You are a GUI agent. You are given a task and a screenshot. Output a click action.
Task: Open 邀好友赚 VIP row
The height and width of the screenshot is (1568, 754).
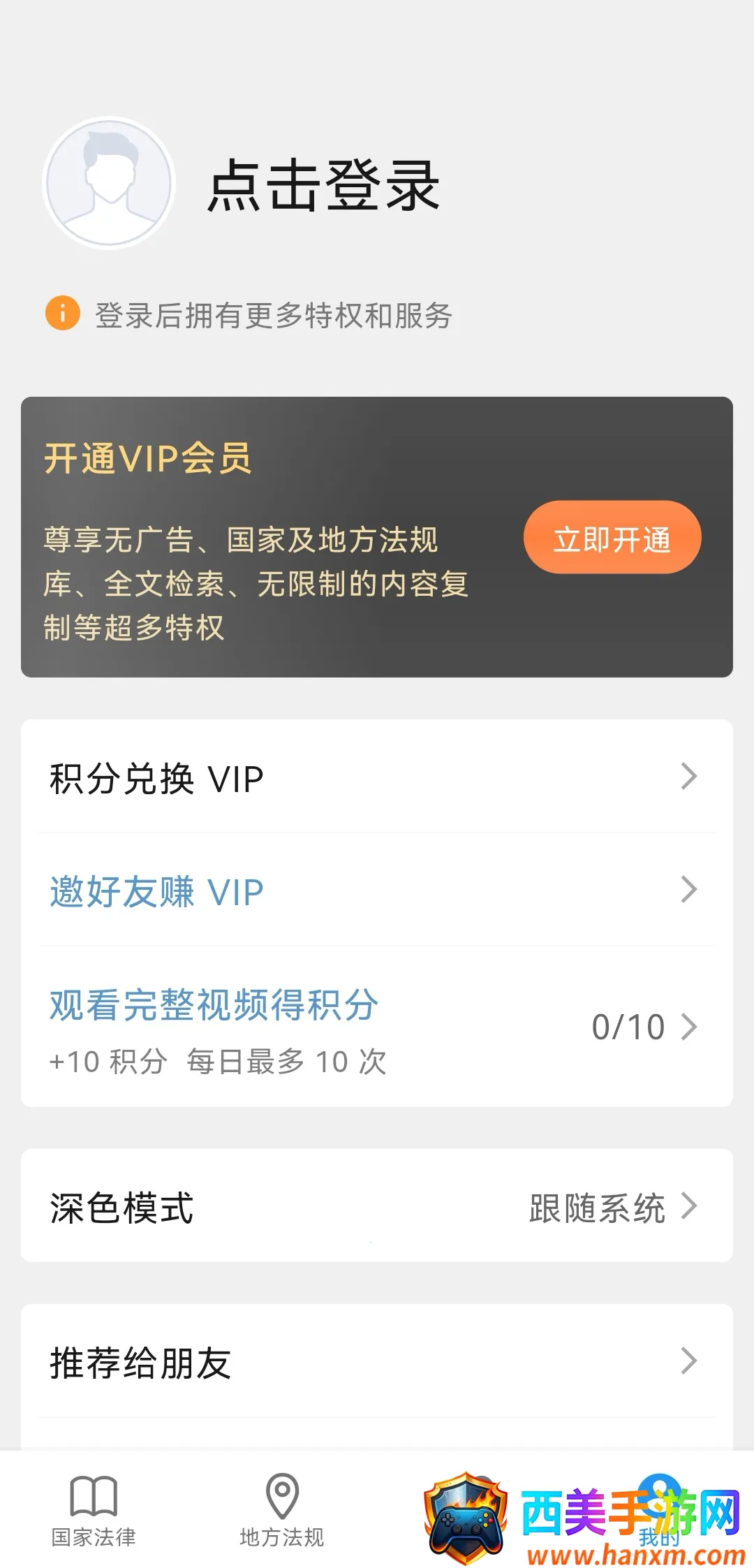pos(377,891)
